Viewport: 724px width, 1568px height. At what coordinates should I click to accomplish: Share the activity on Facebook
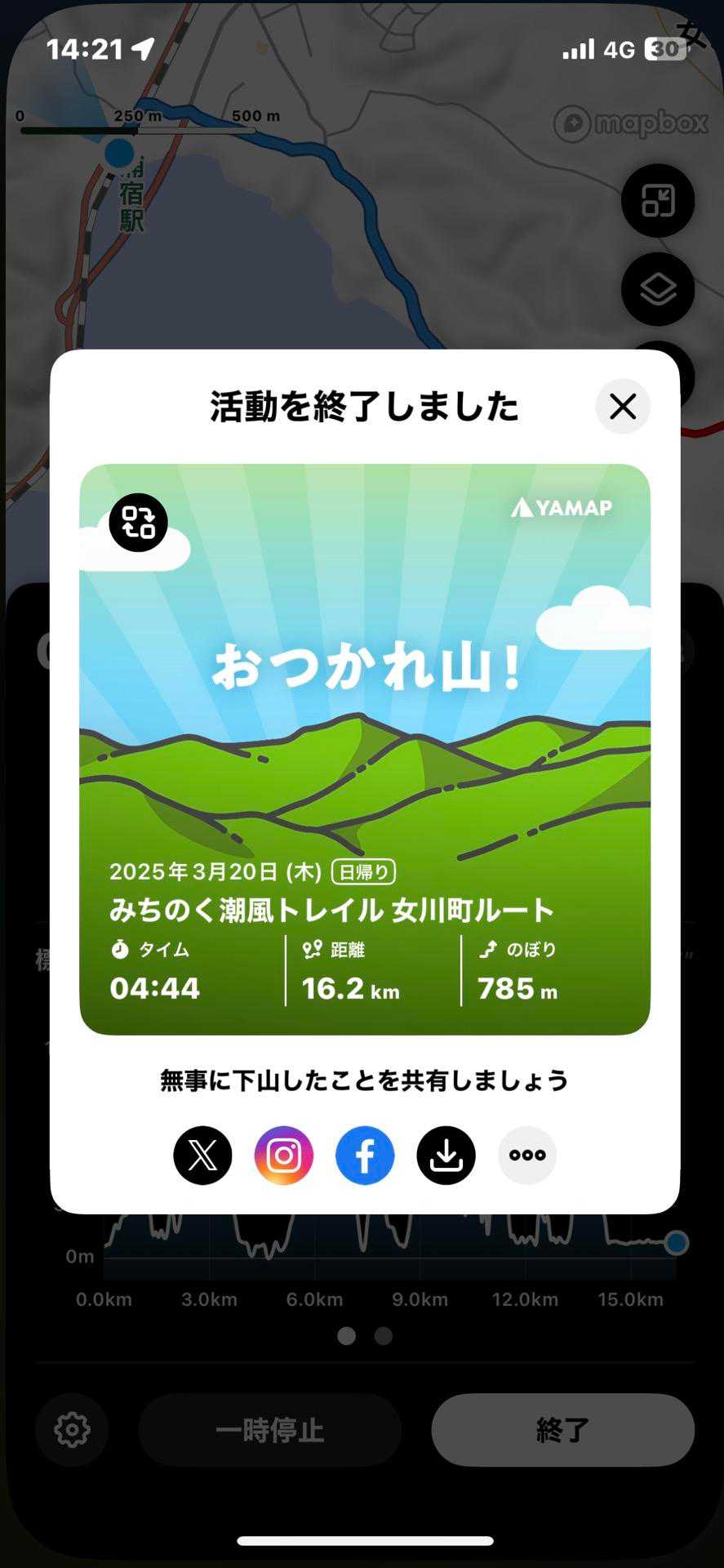(x=365, y=1155)
